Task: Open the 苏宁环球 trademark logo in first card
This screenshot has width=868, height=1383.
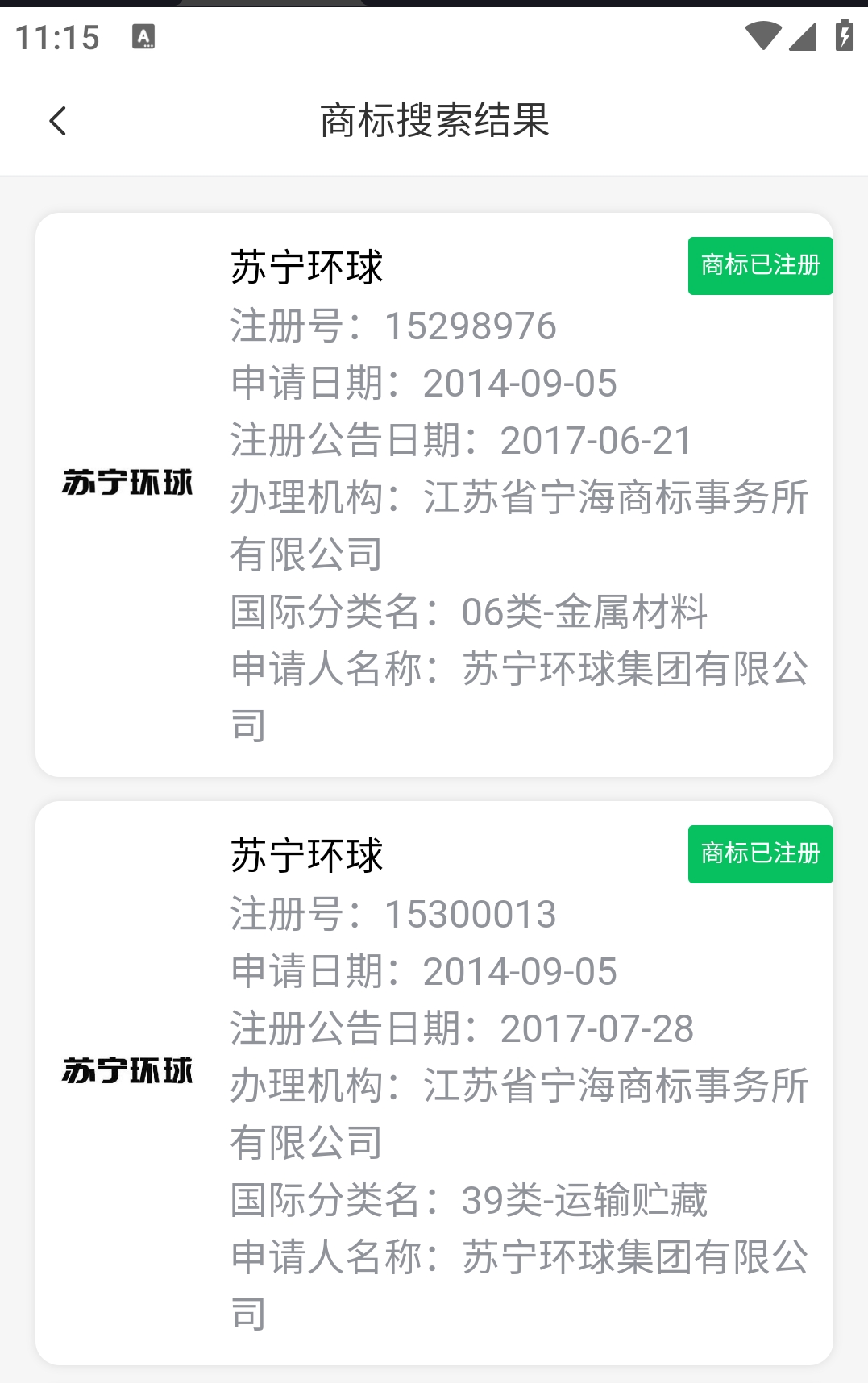Action: [x=127, y=484]
